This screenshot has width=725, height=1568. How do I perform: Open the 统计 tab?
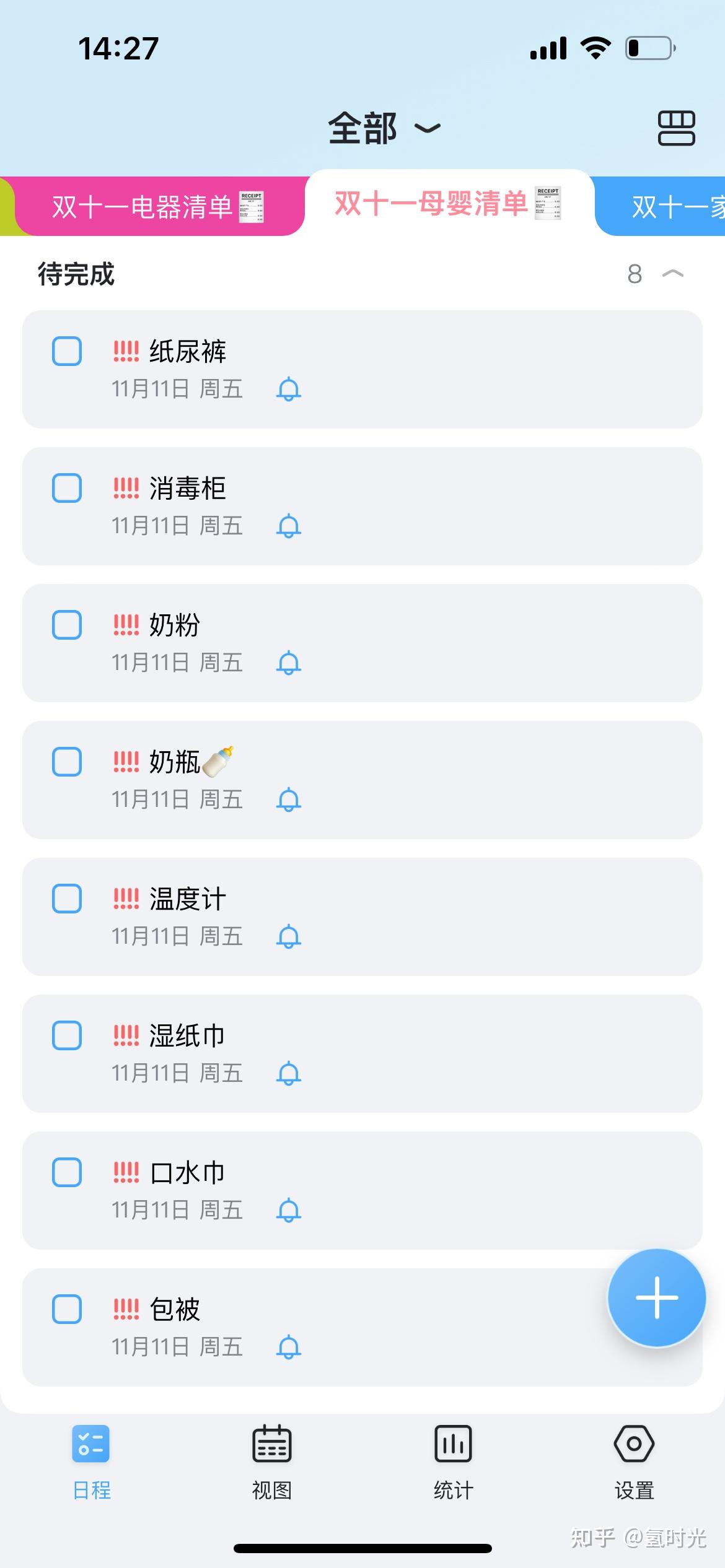pyautogui.click(x=453, y=1462)
